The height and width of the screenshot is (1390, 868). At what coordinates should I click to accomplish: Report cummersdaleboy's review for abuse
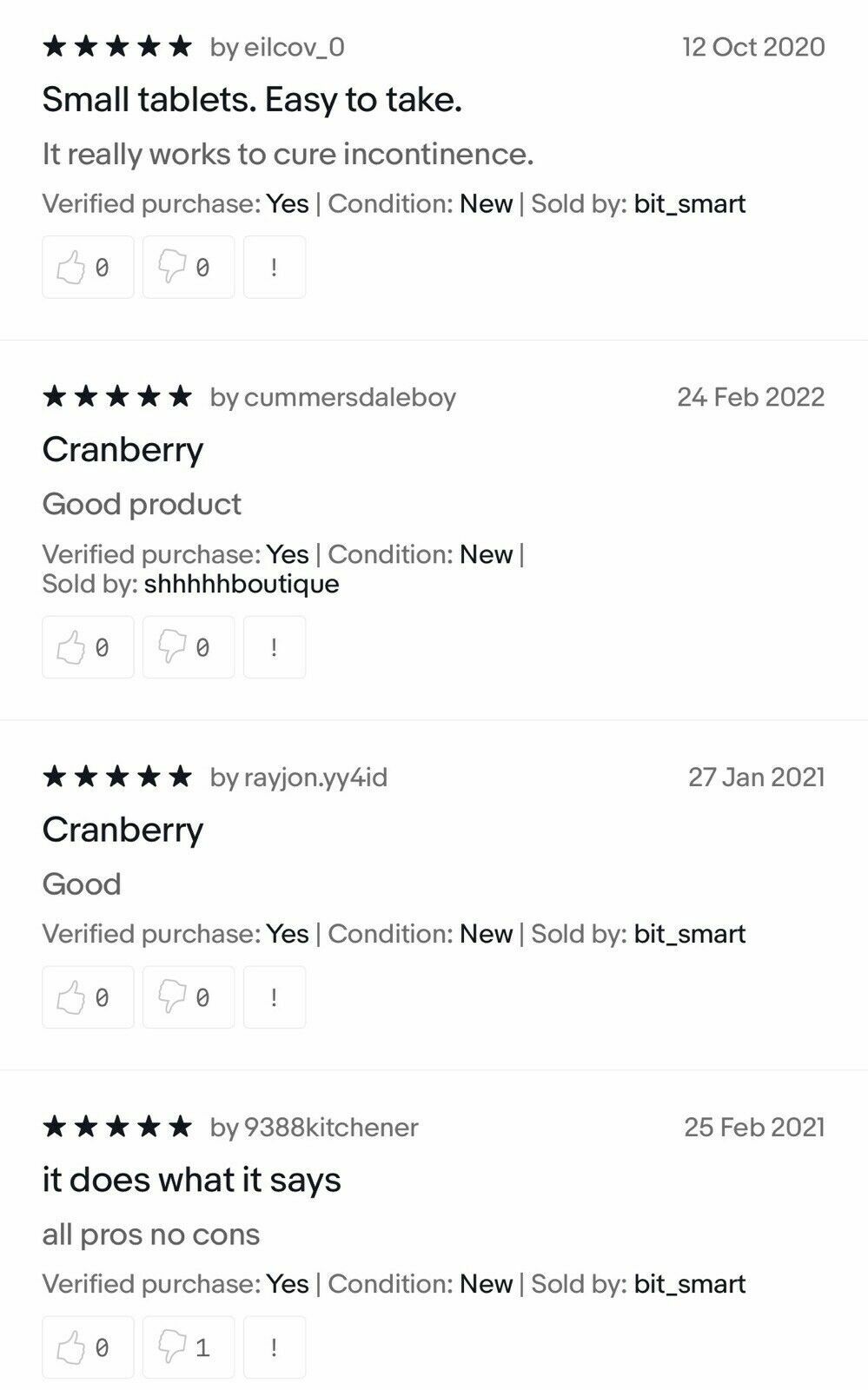tap(275, 646)
